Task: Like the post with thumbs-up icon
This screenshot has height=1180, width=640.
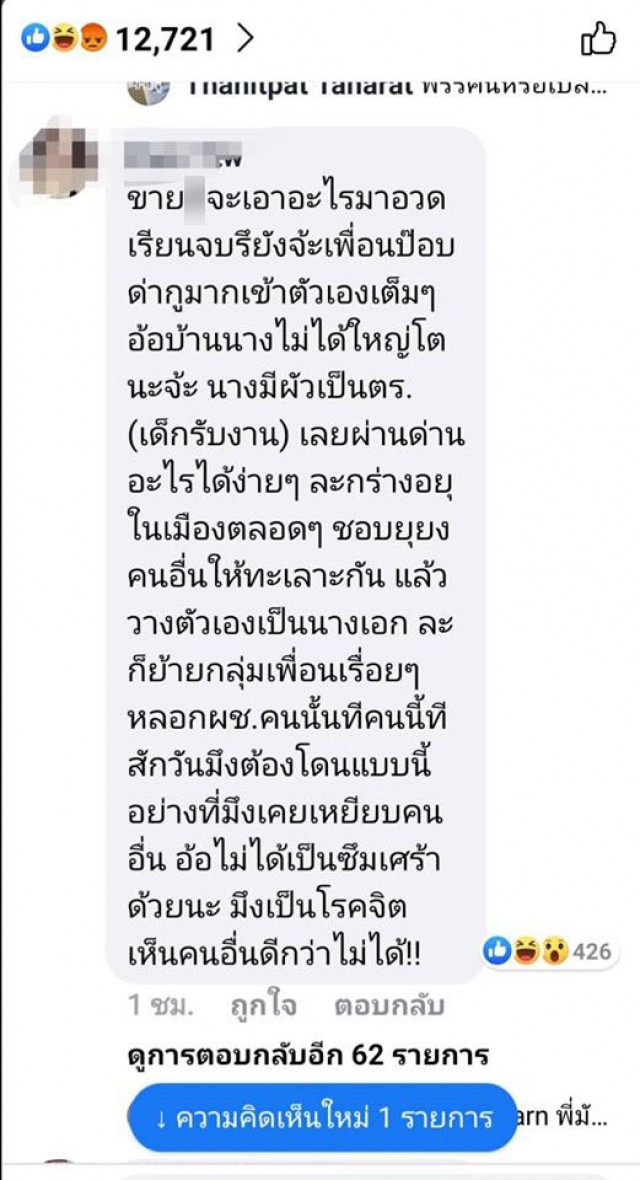Action: [x=598, y=39]
